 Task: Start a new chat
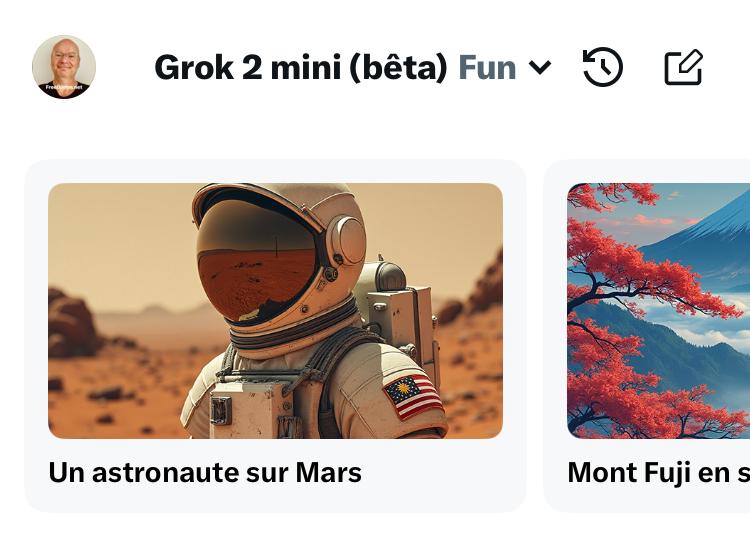684,68
